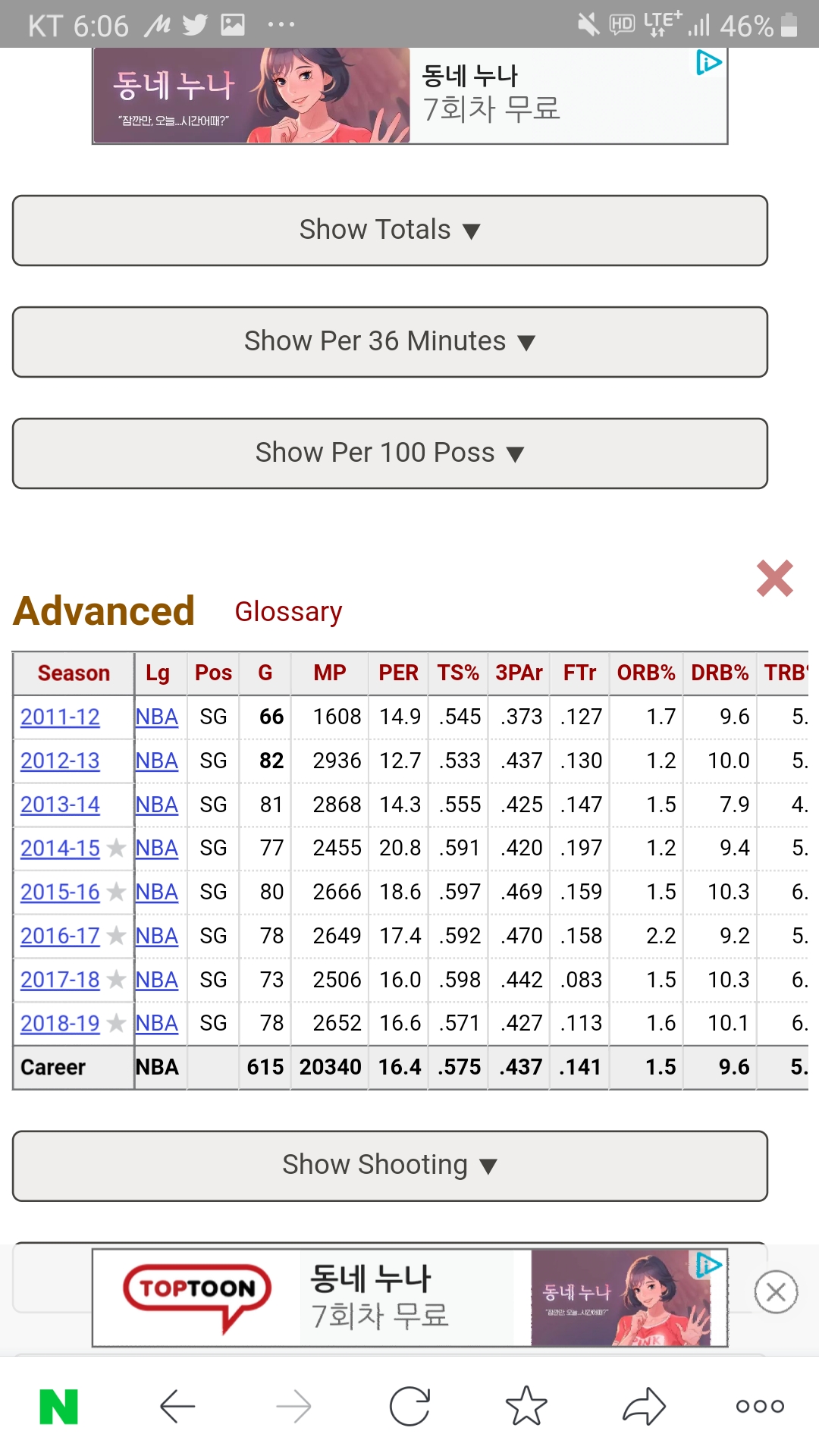Open the NBA link in the 2013-14 row

(157, 805)
